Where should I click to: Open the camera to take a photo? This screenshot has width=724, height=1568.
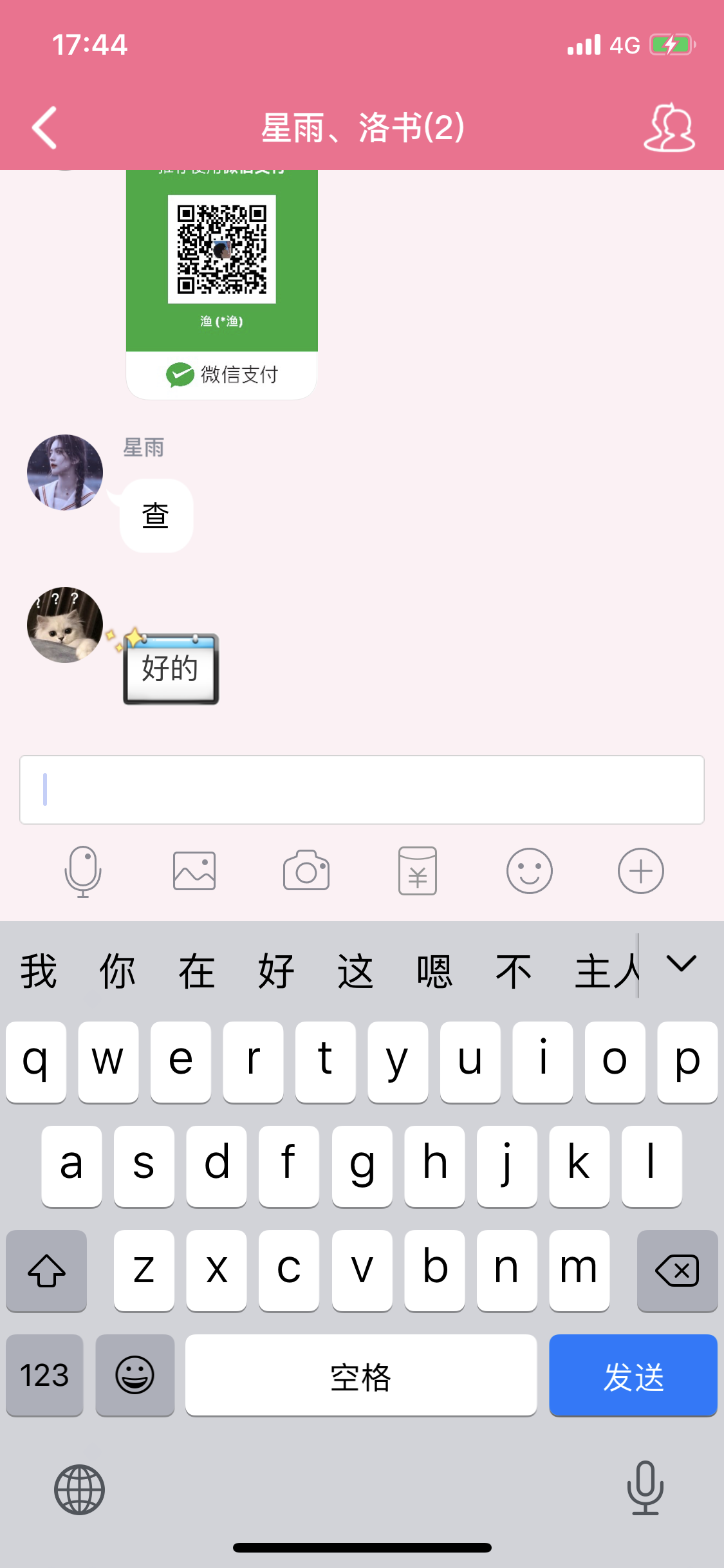306,872
